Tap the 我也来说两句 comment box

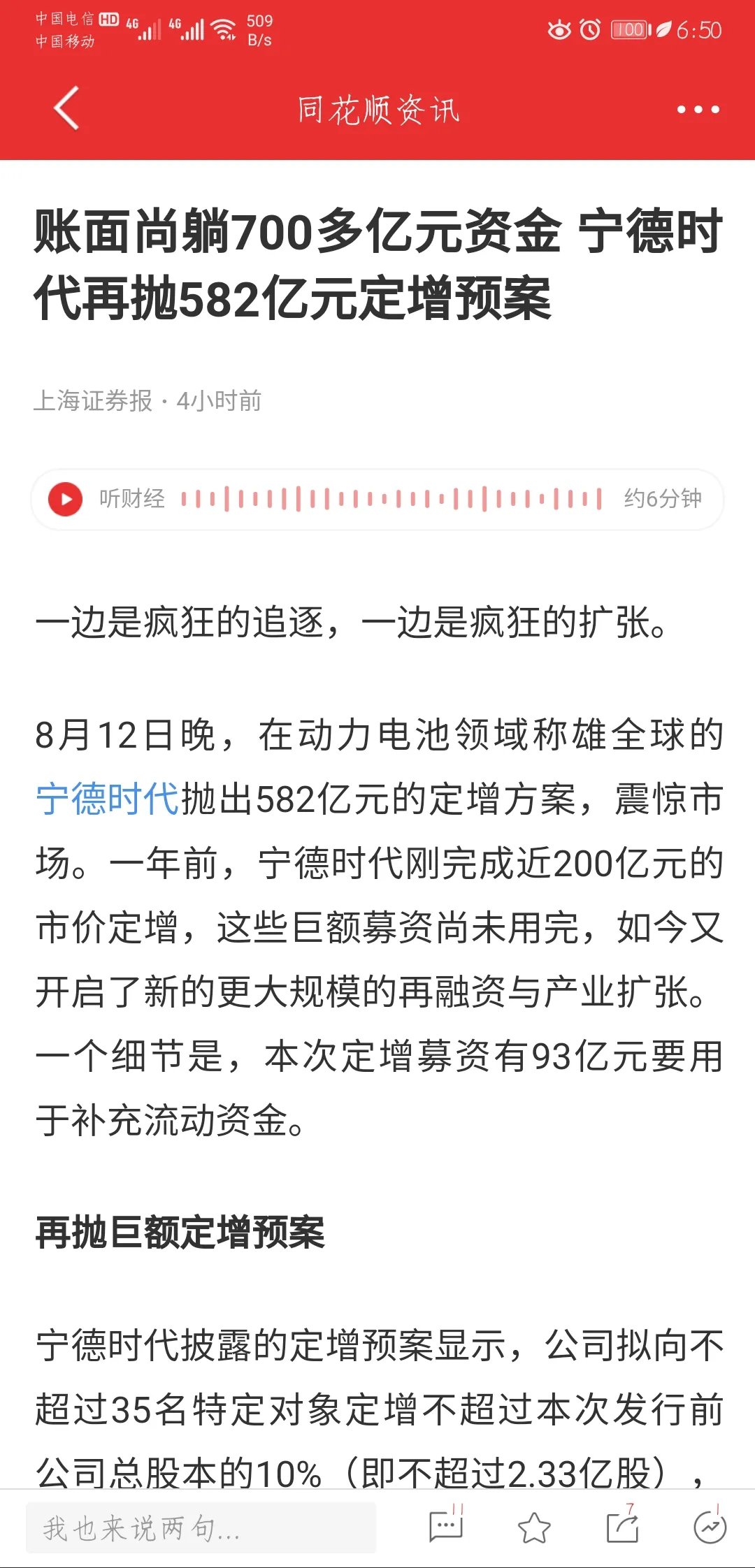201,1528
